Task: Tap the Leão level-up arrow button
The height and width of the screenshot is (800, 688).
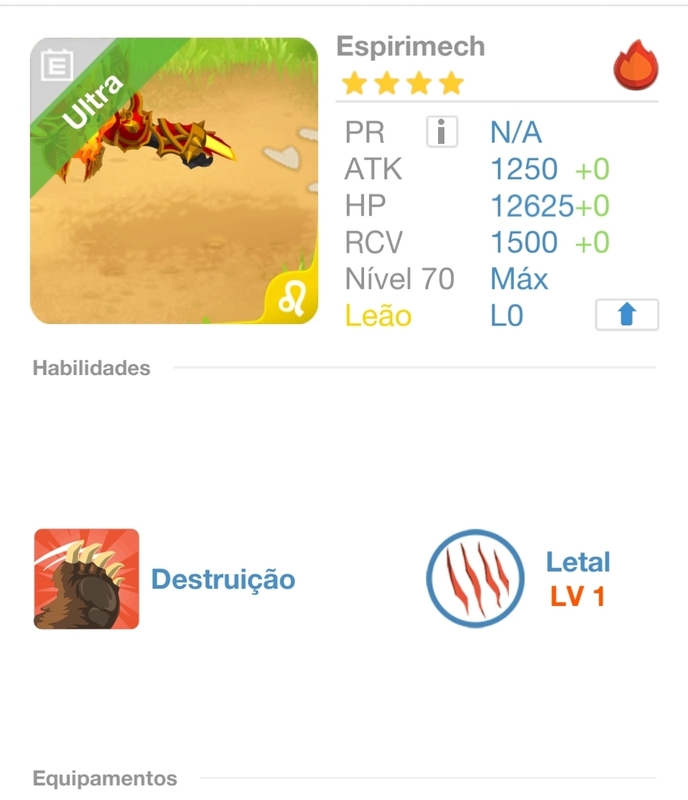Action: click(627, 315)
